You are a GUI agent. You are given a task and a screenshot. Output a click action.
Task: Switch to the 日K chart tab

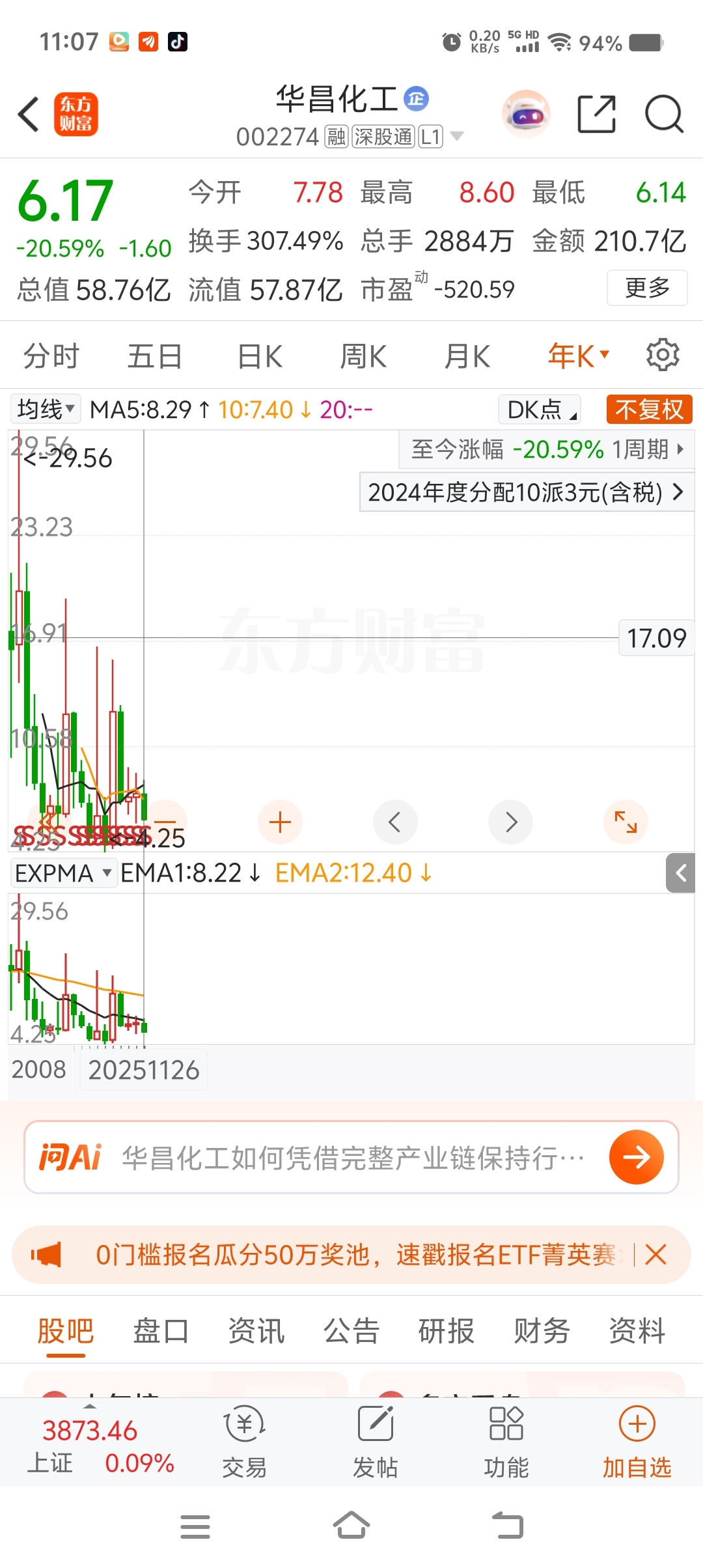pyautogui.click(x=260, y=356)
